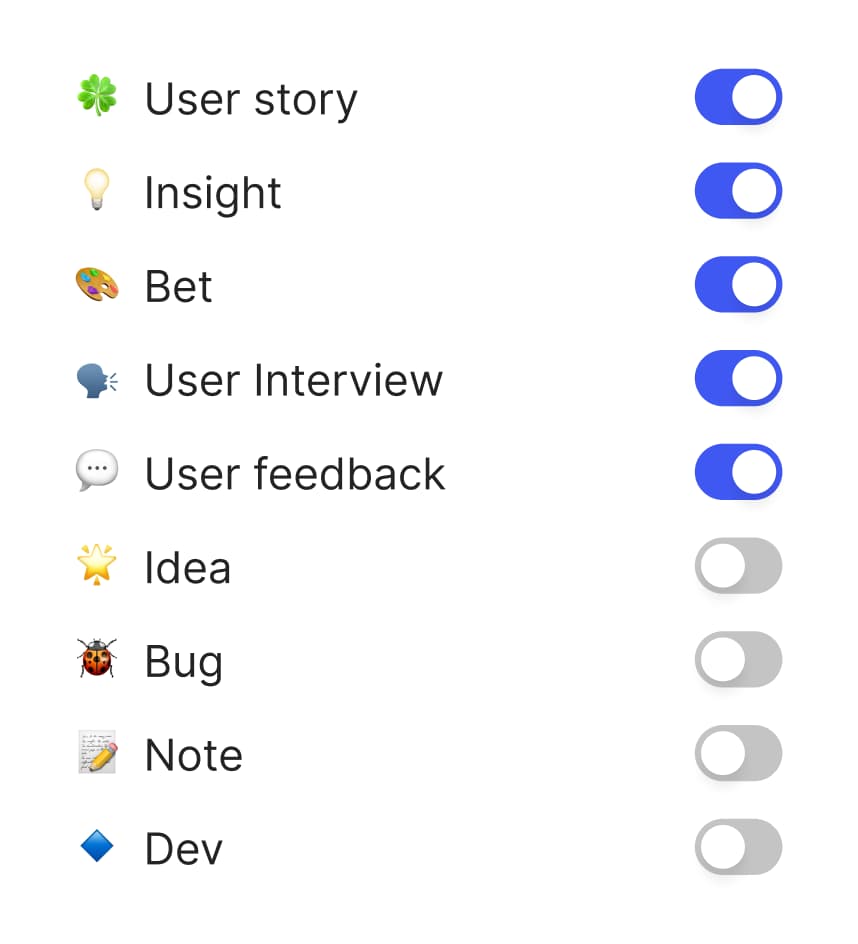This screenshot has width=858, height=944.
Task: Switch on the Dev toggle
Action: (x=738, y=847)
